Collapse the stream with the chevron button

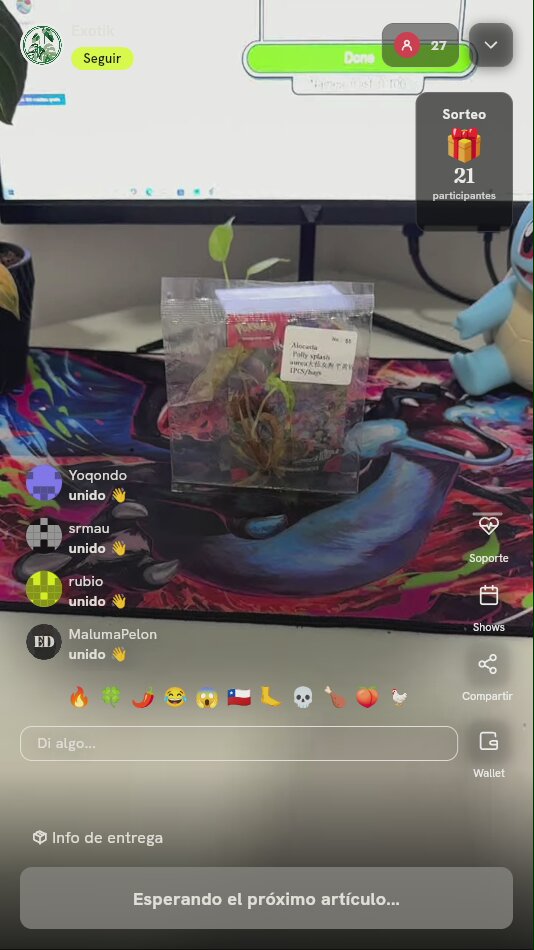tap(491, 45)
